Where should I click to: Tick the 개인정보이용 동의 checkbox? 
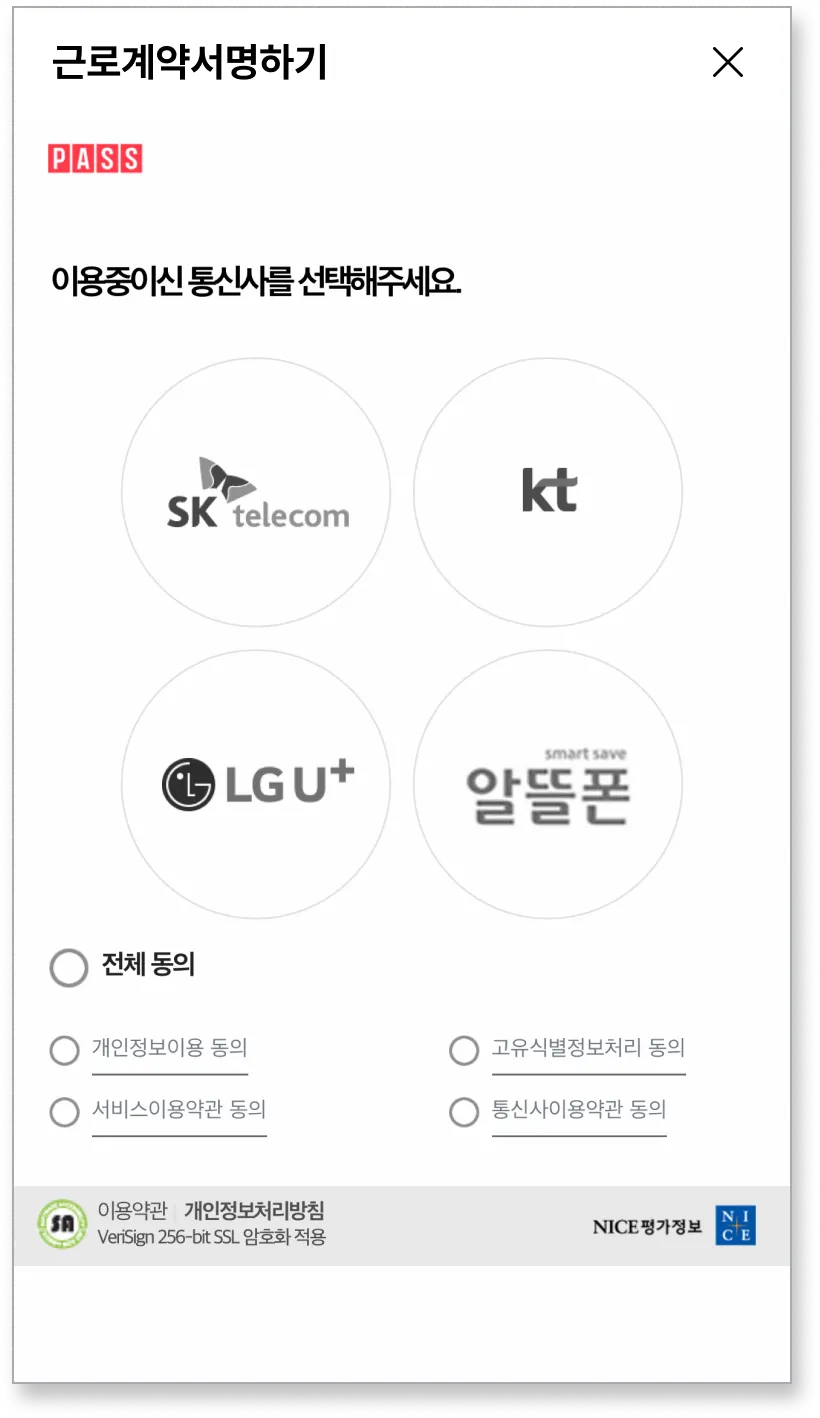[x=64, y=1050]
